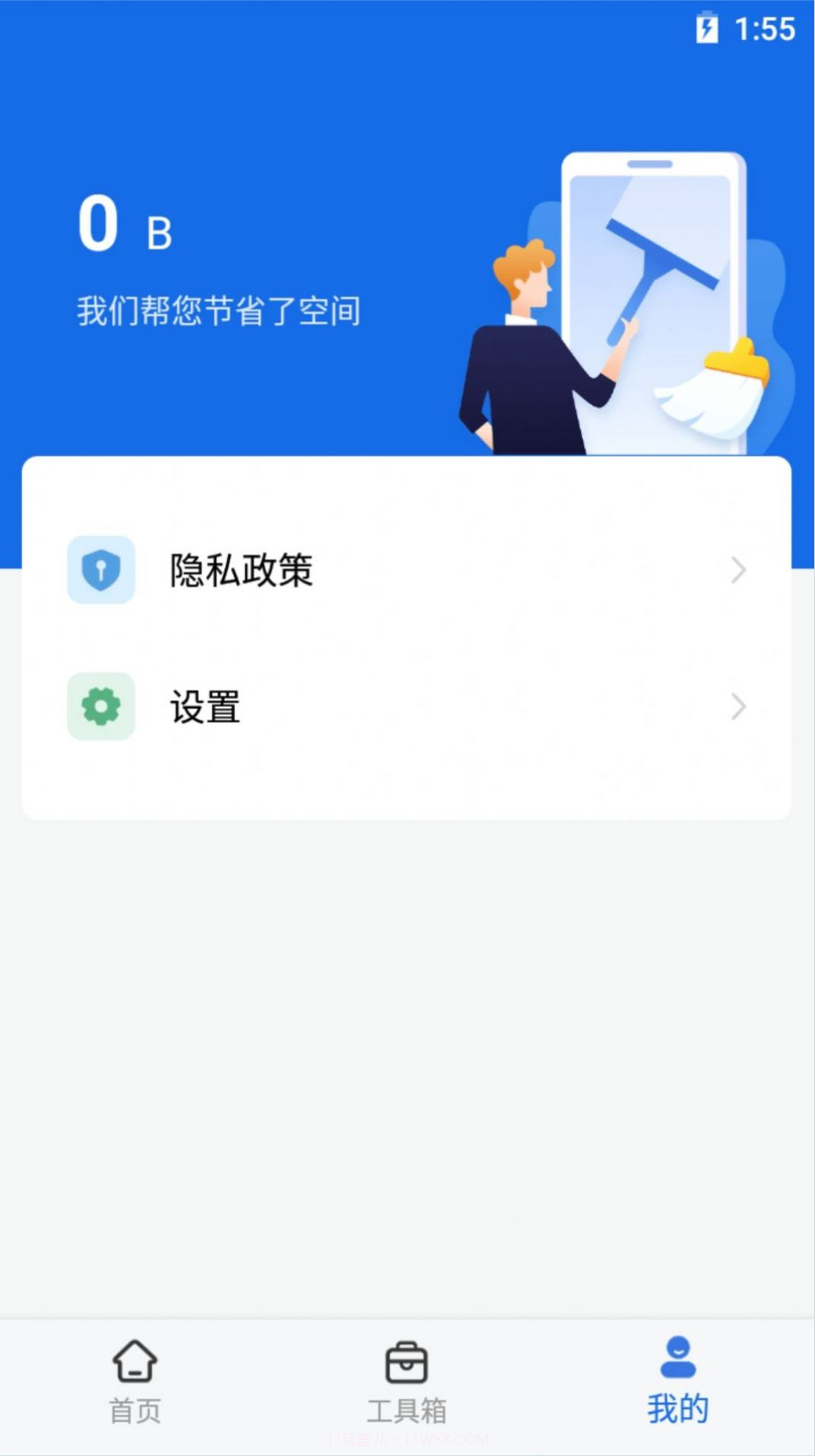Viewport: 815px width, 1456px height.
Task: Expand the 设置 row chevron
Action: tap(736, 707)
